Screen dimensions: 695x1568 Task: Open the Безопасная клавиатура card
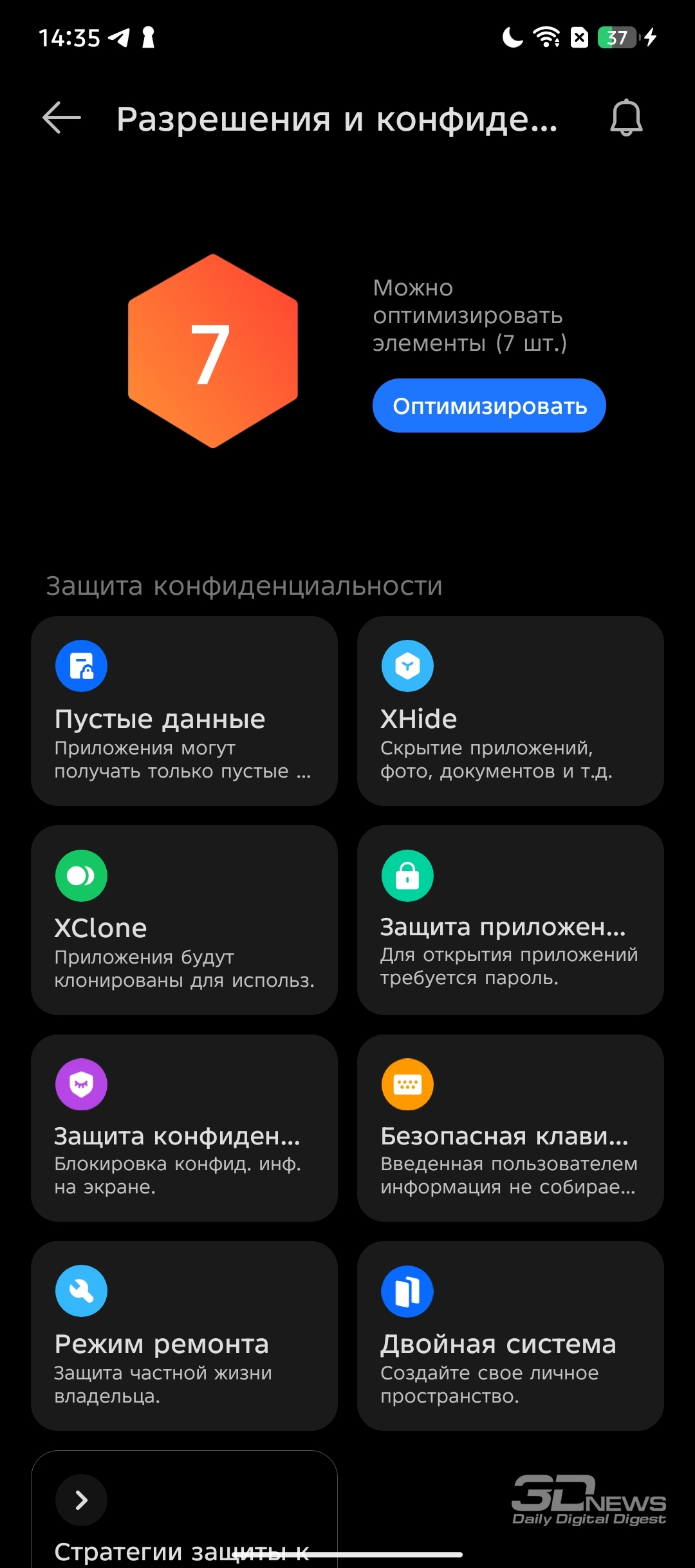[x=510, y=1128]
